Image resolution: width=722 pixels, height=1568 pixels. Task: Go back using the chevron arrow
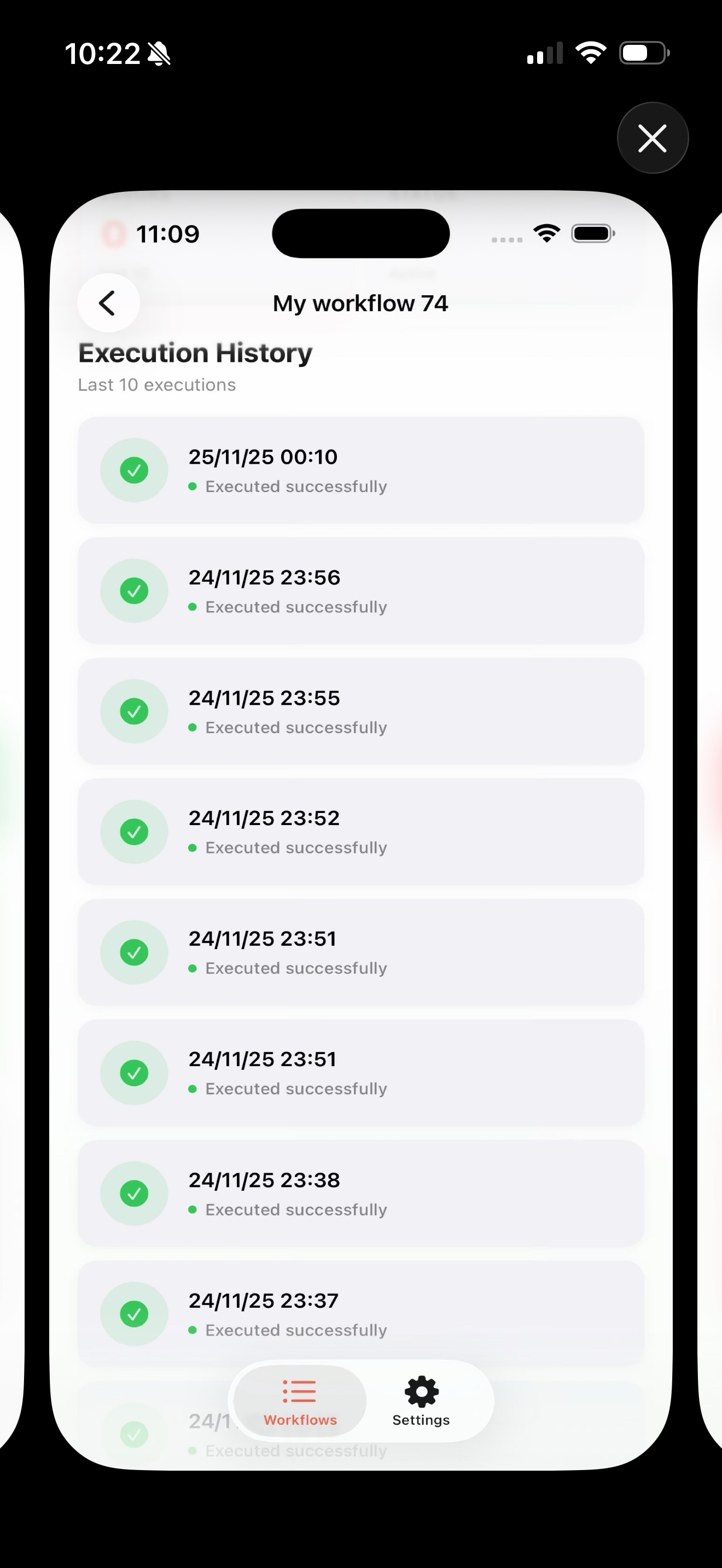pyautogui.click(x=108, y=302)
